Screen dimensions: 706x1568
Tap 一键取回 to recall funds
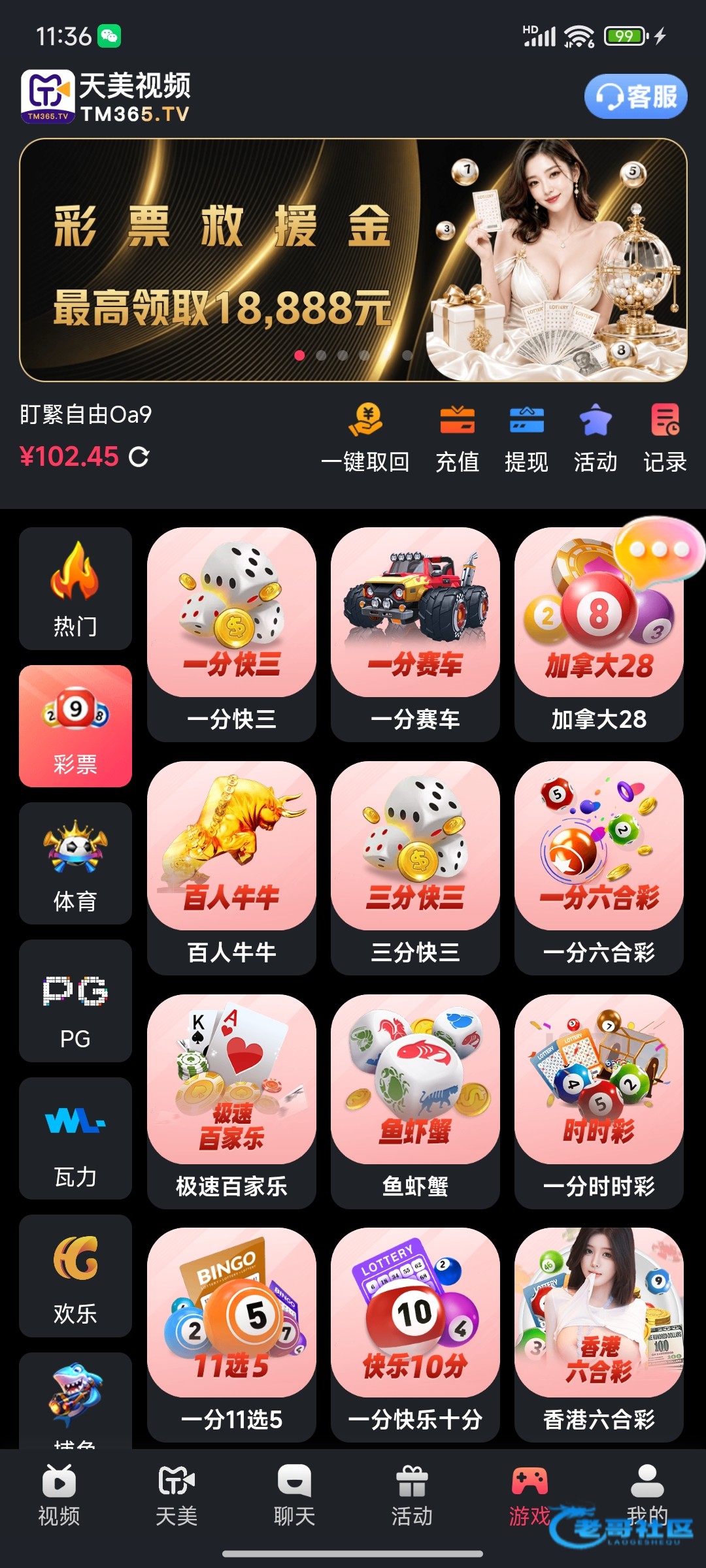(365, 438)
